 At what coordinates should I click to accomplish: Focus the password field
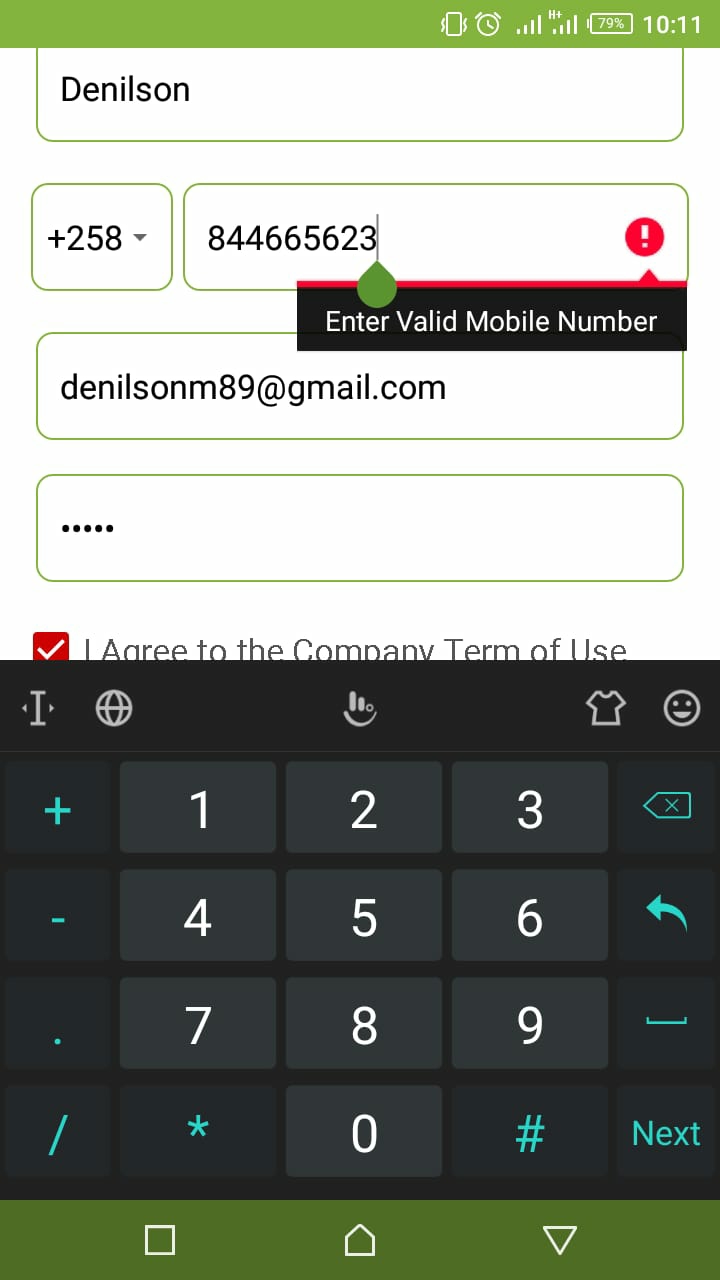(x=360, y=528)
